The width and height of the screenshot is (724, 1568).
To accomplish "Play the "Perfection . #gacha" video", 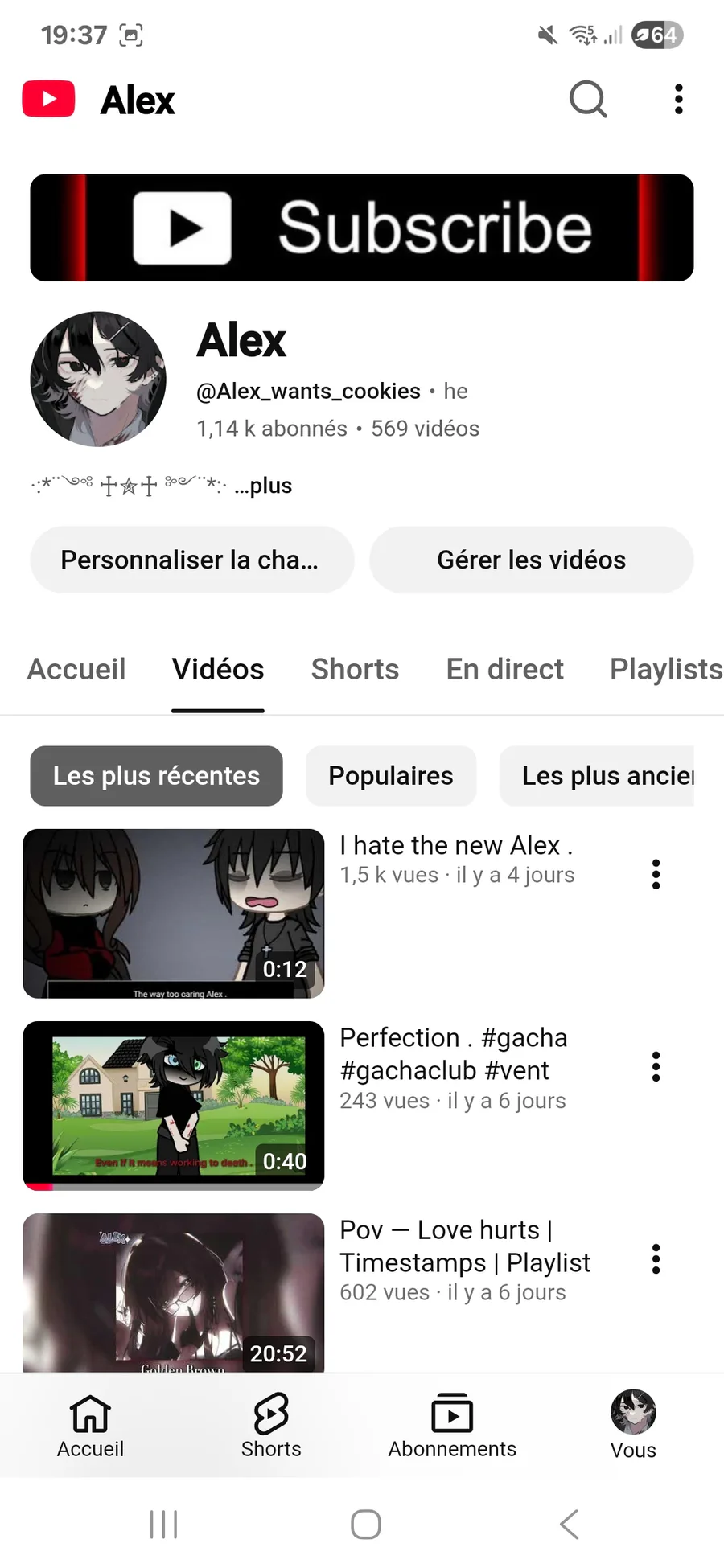I will [x=173, y=1105].
